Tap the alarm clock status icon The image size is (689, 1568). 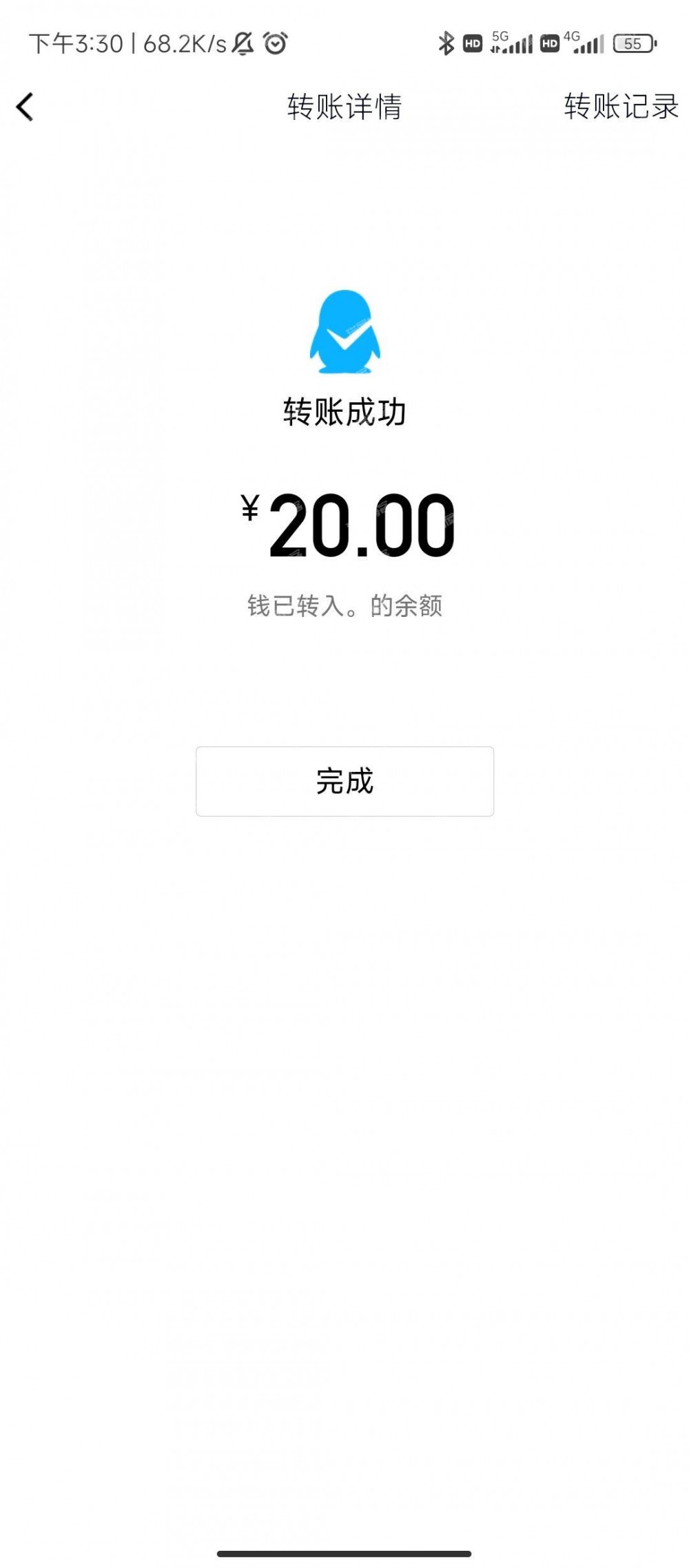tap(275, 43)
